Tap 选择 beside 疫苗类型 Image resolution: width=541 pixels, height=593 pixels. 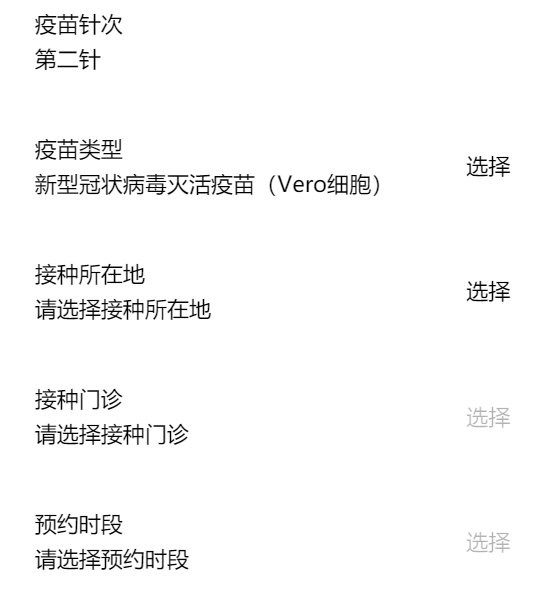[x=488, y=166]
